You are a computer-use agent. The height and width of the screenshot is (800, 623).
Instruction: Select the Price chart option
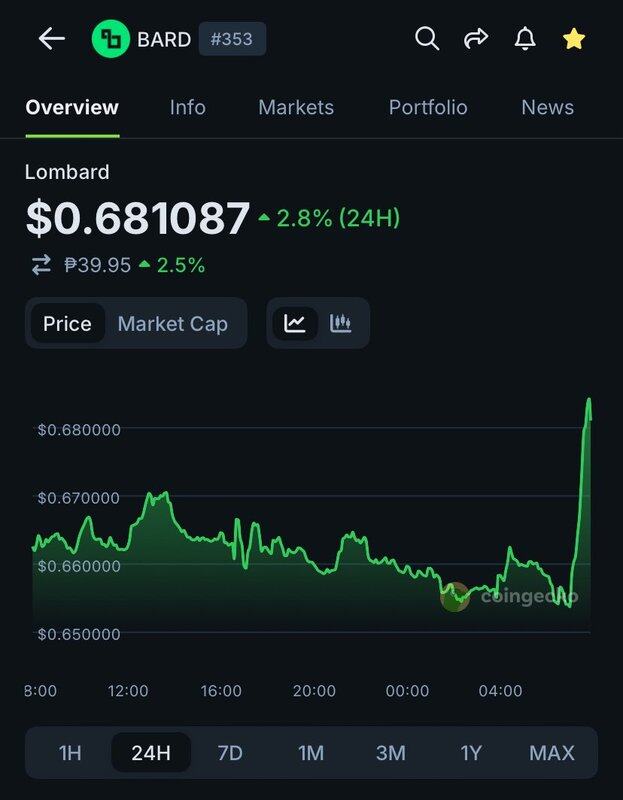(67, 323)
